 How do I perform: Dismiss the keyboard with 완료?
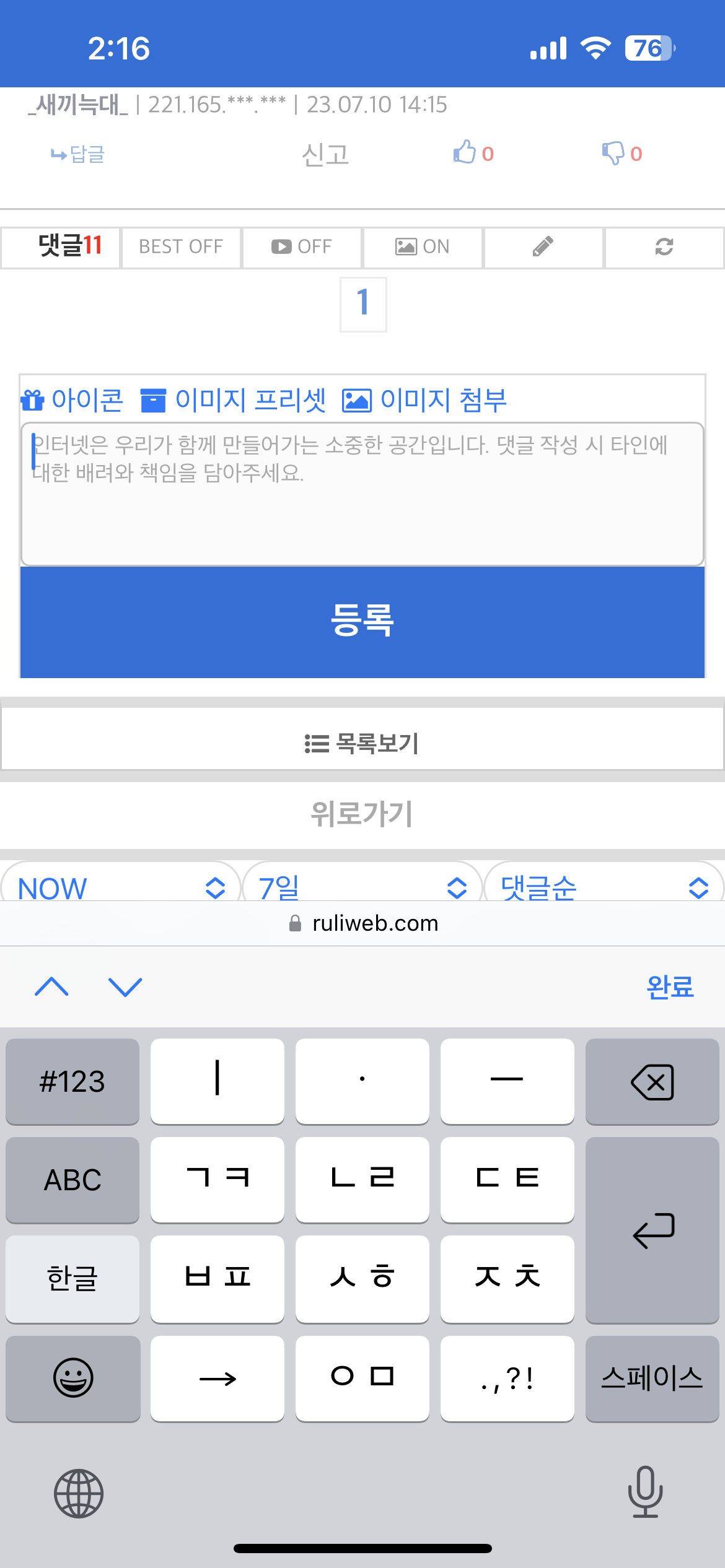(670, 987)
